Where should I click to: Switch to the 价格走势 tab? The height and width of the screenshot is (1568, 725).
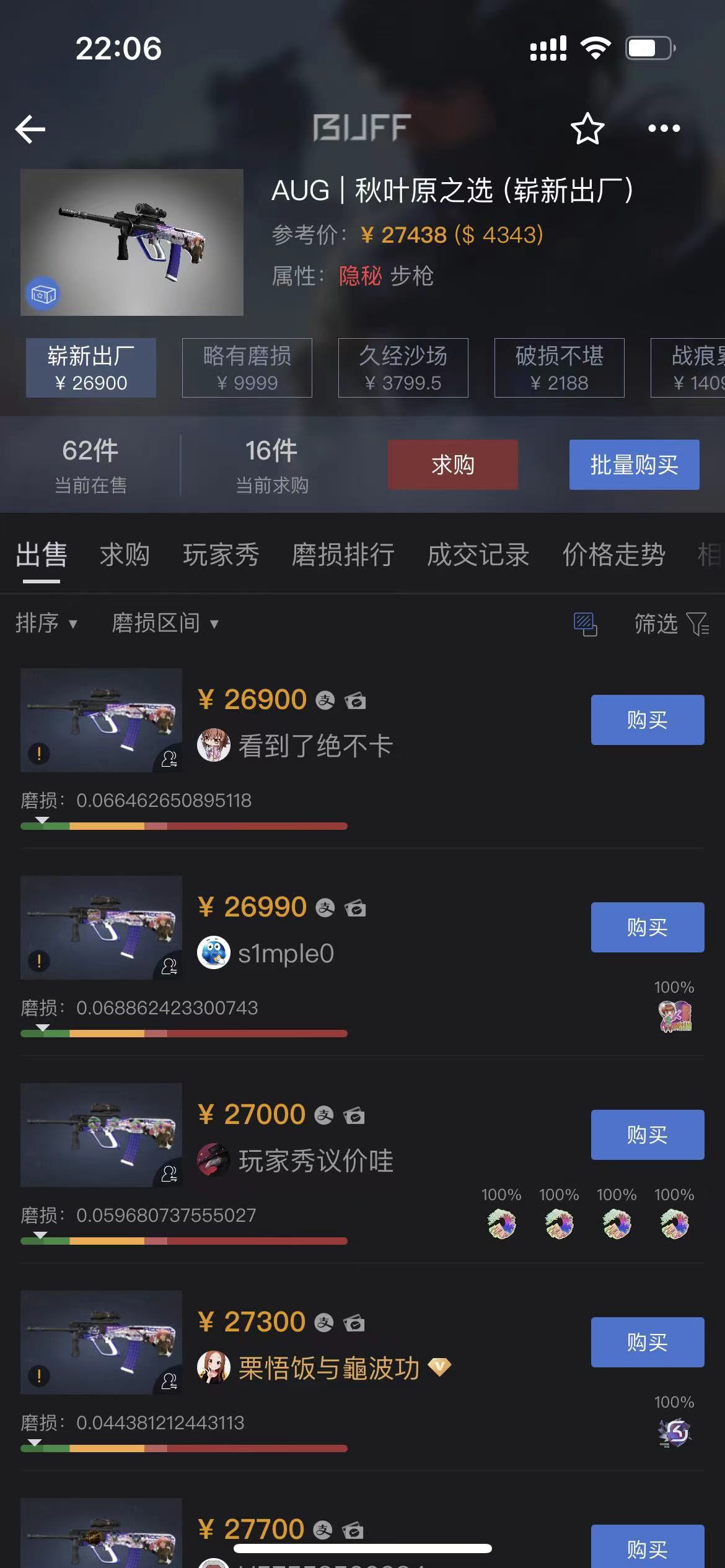tap(613, 554)
